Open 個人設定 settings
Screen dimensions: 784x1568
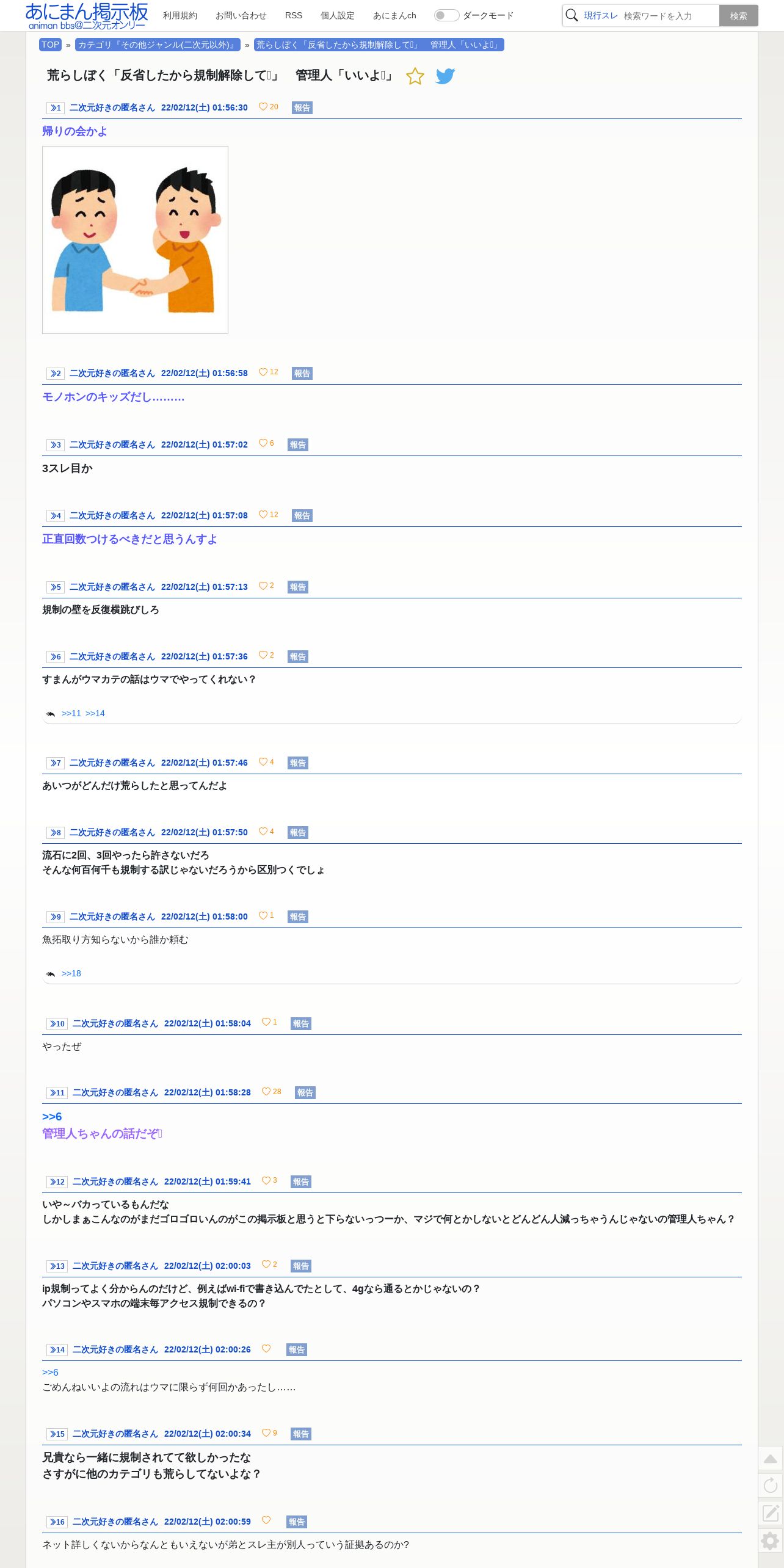(x=337, y=15)
